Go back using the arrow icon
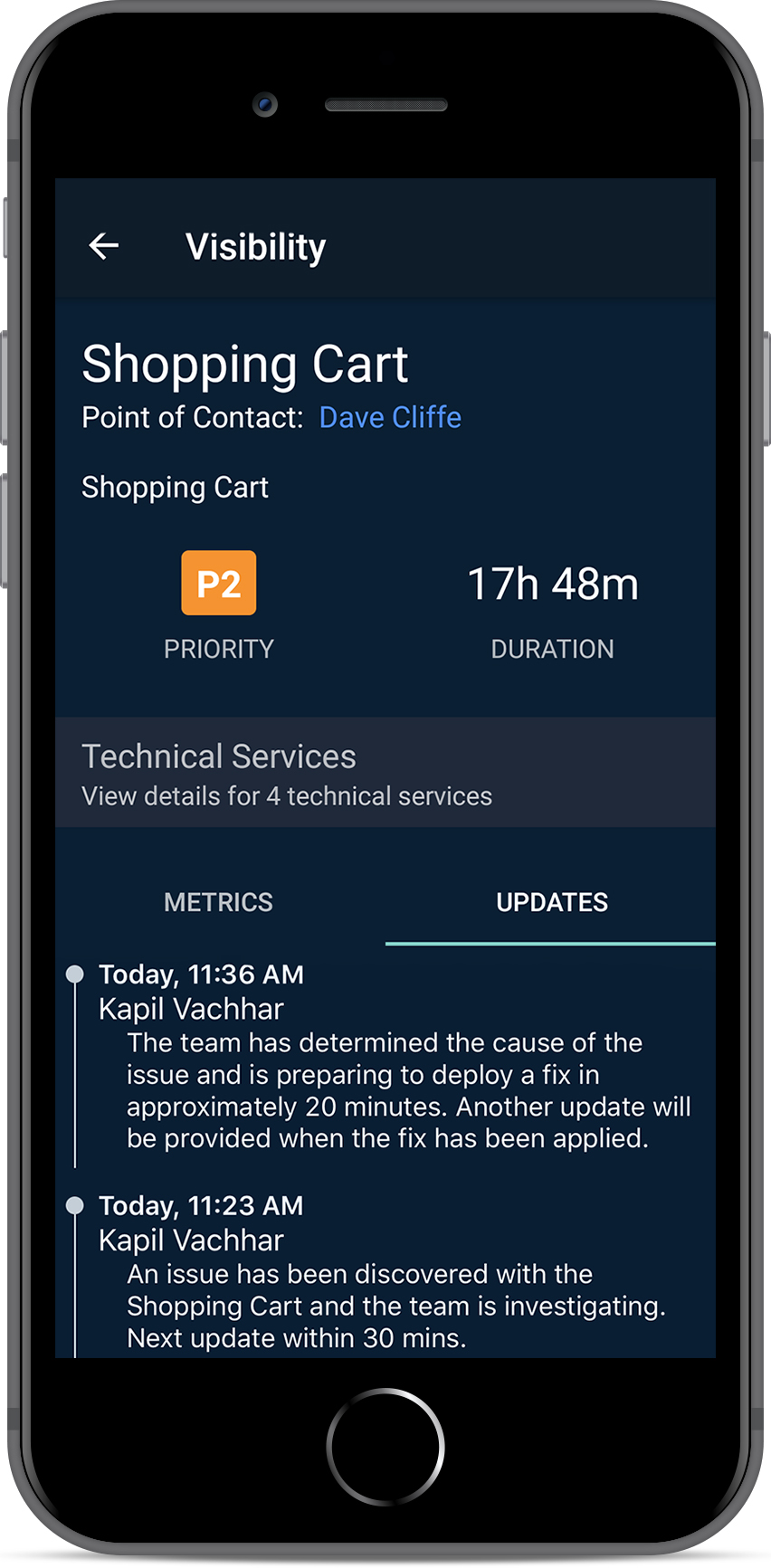Image resolution: width=771 pixels, height=1568 pixels. (x=104, y=246)
